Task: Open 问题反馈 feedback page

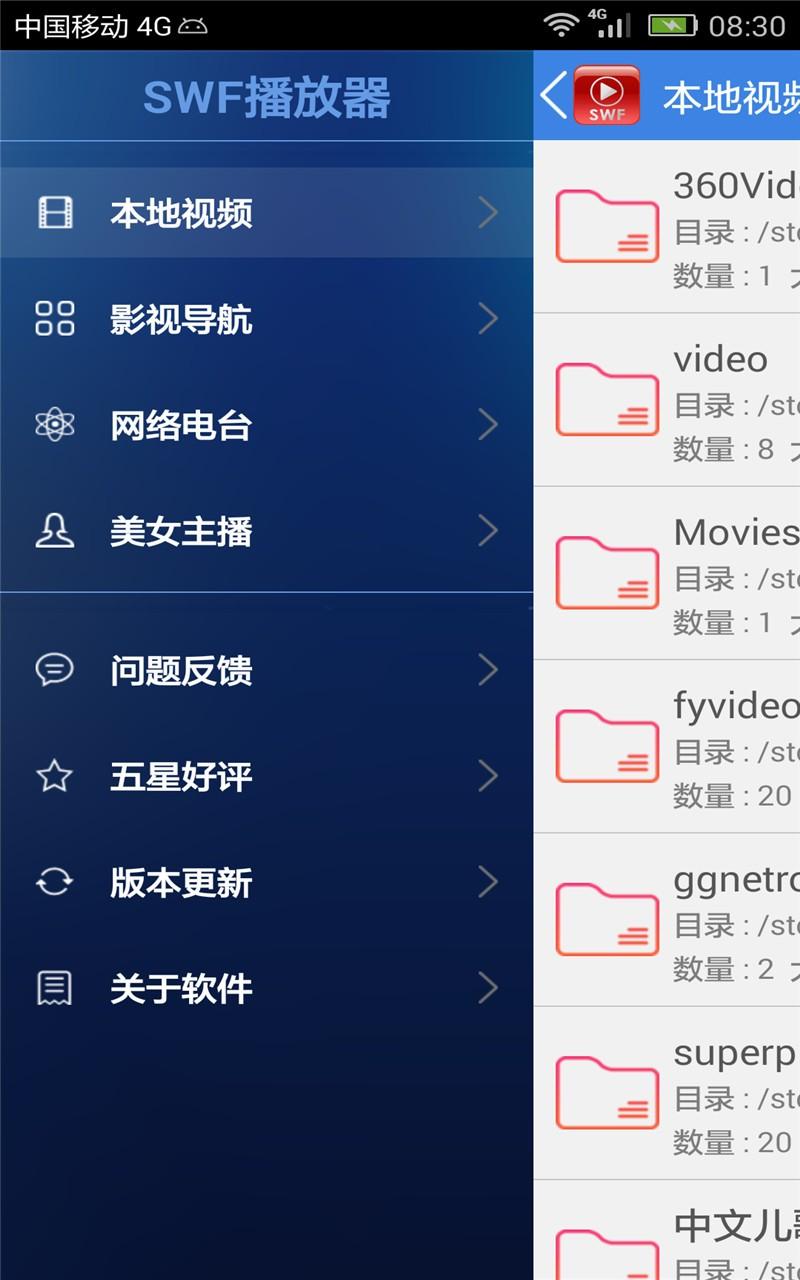Action: click(266, 670)
